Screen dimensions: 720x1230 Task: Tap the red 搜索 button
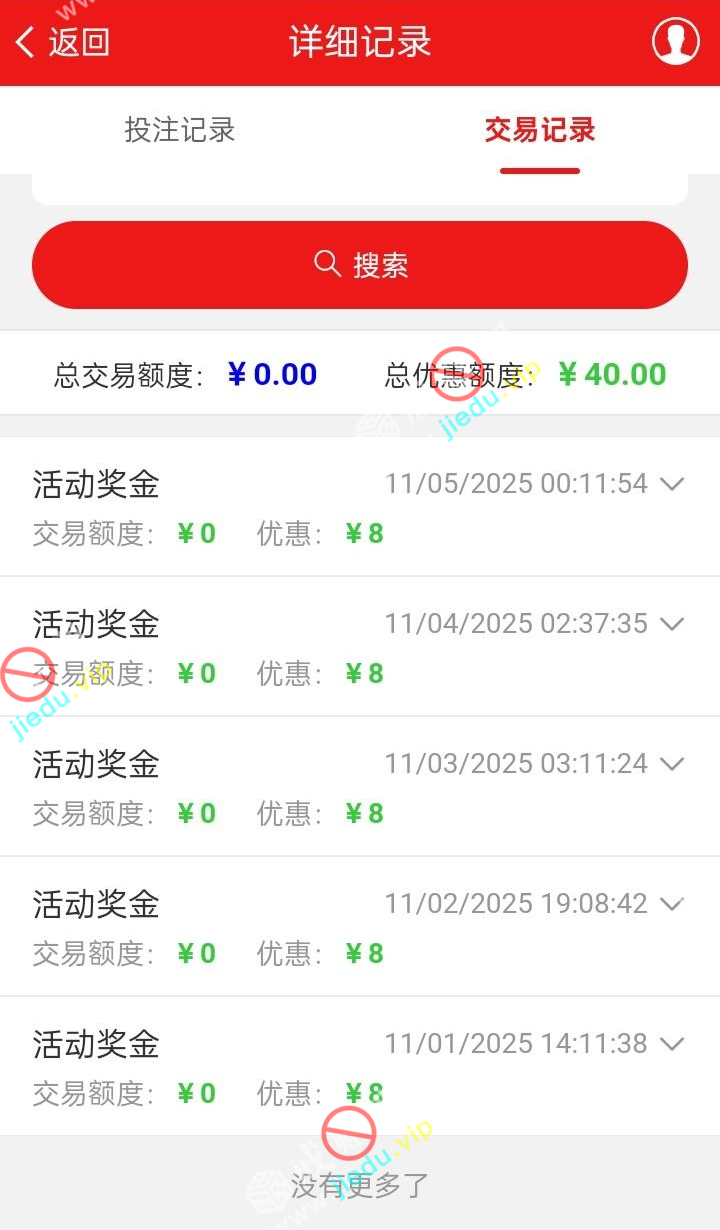[360, 265]
